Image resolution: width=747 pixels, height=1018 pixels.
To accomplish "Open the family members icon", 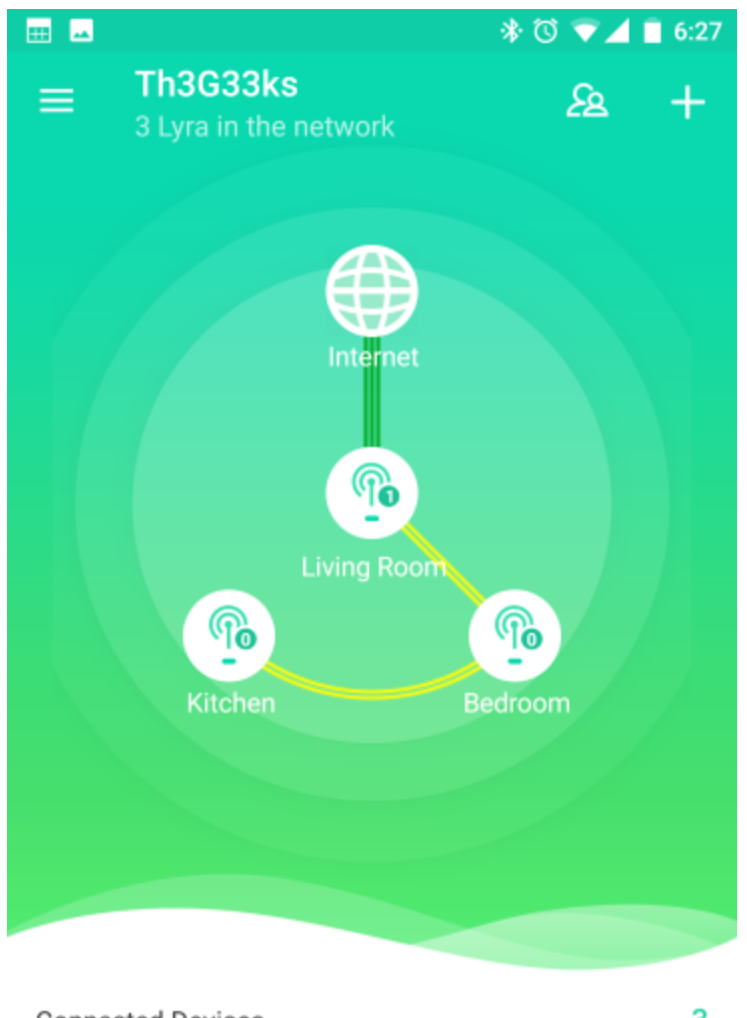I will coord(587,102).
